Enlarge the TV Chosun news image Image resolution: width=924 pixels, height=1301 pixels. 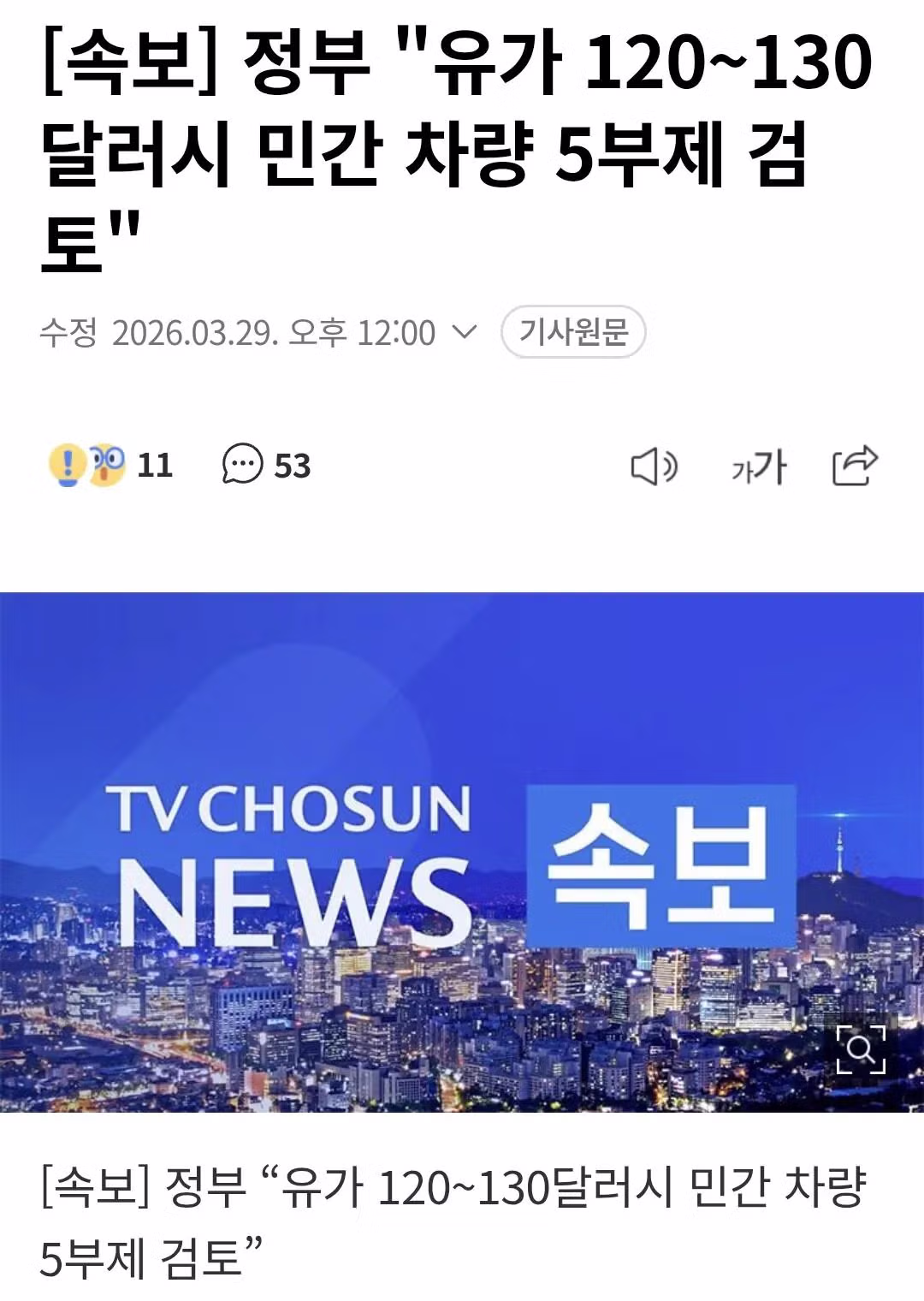(860, 1049)
